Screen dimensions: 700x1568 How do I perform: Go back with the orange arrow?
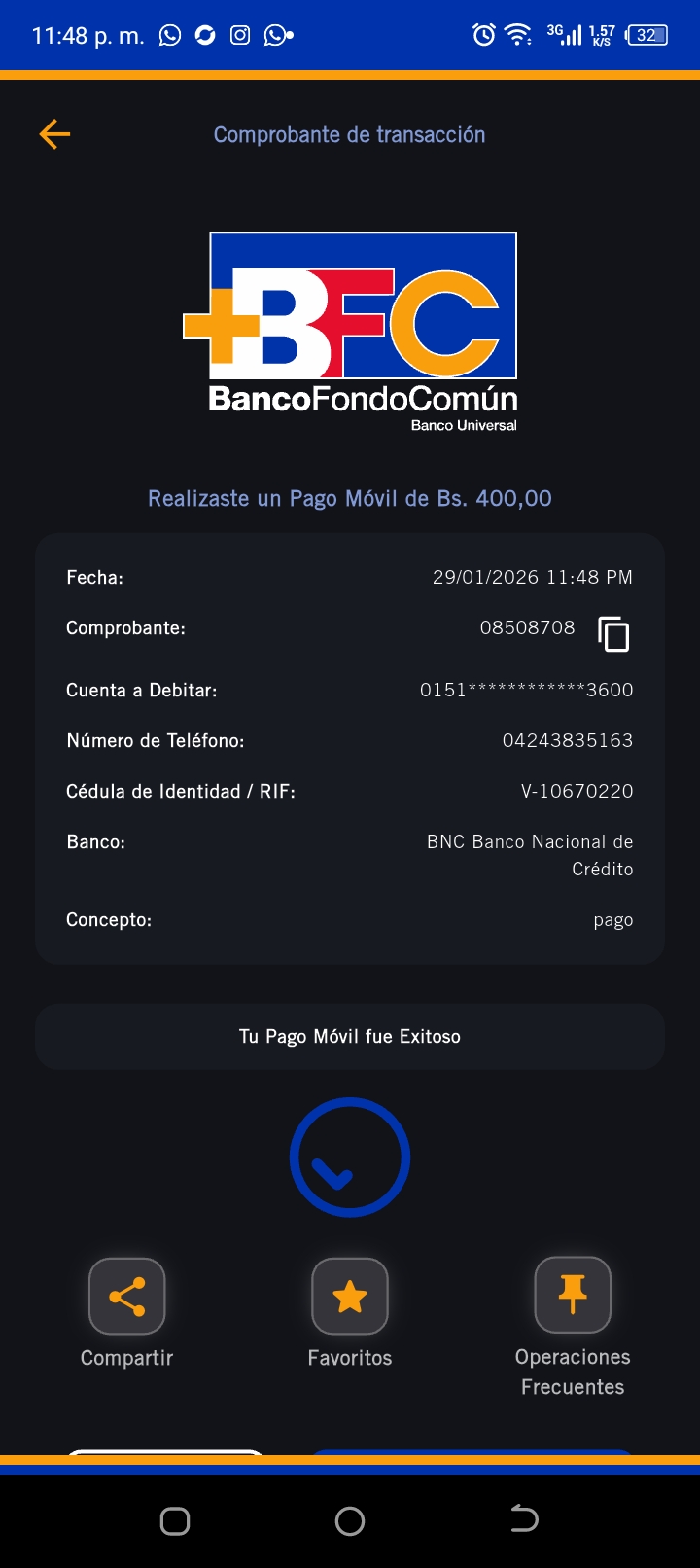click(54, 134)
